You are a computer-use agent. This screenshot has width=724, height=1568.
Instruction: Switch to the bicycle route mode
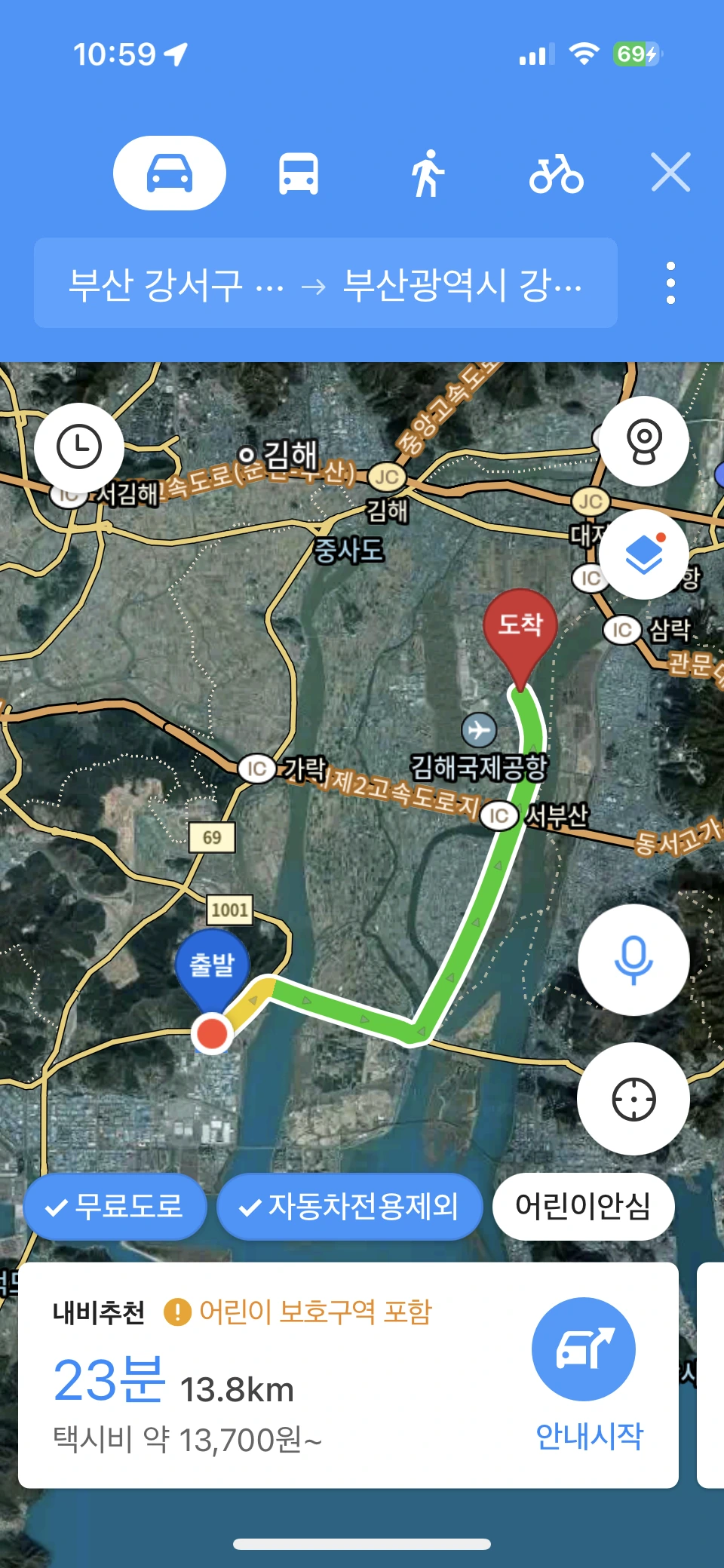coord(557,173)
